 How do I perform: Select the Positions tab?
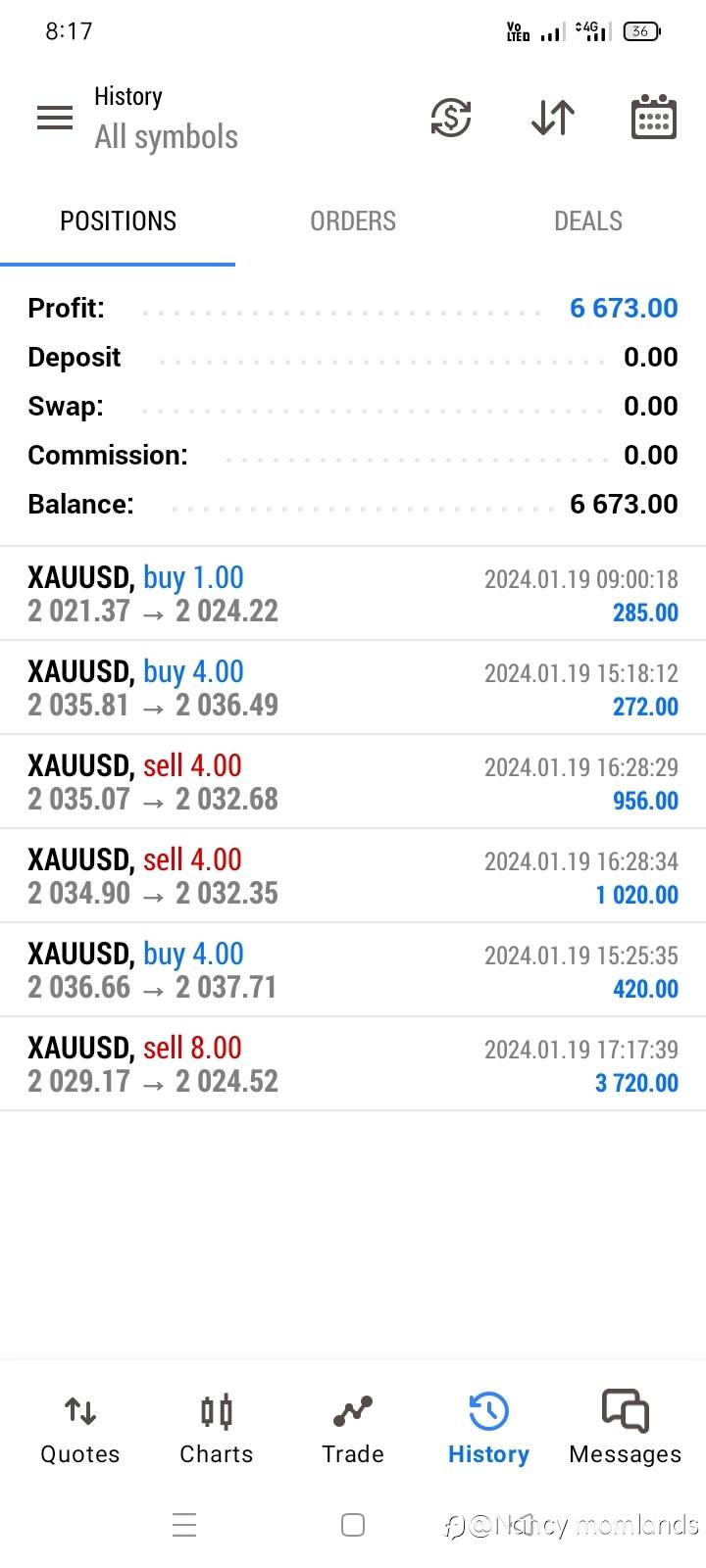click(x=118, y=221)
